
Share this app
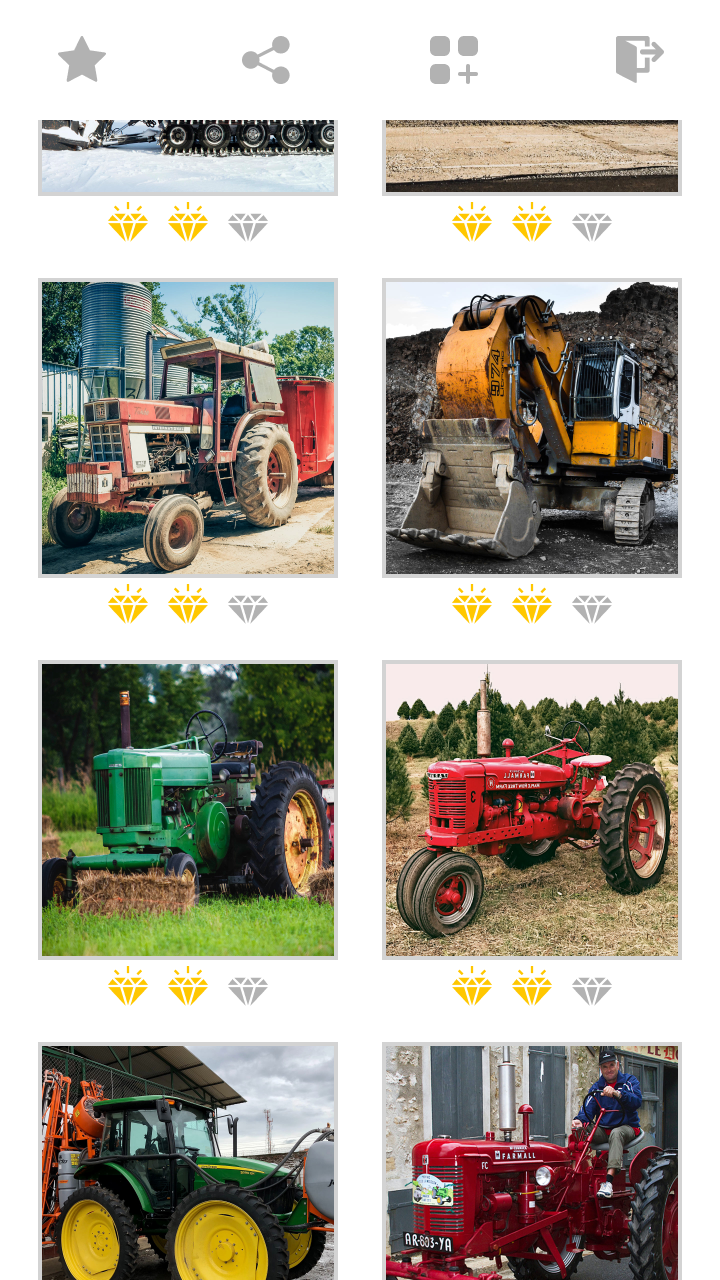coord(266,60)
